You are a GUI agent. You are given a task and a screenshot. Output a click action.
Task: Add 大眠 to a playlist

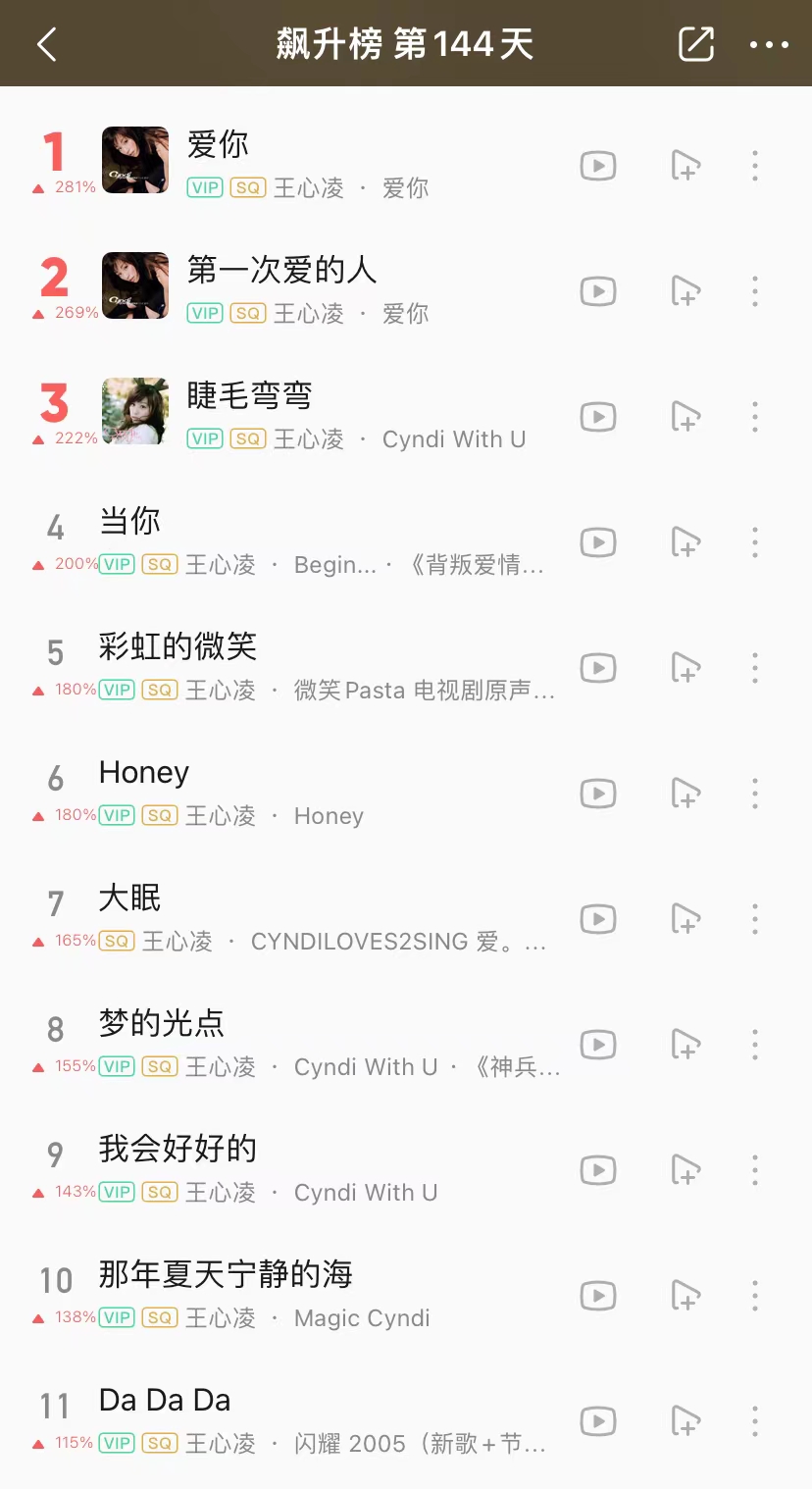[685, 919]
